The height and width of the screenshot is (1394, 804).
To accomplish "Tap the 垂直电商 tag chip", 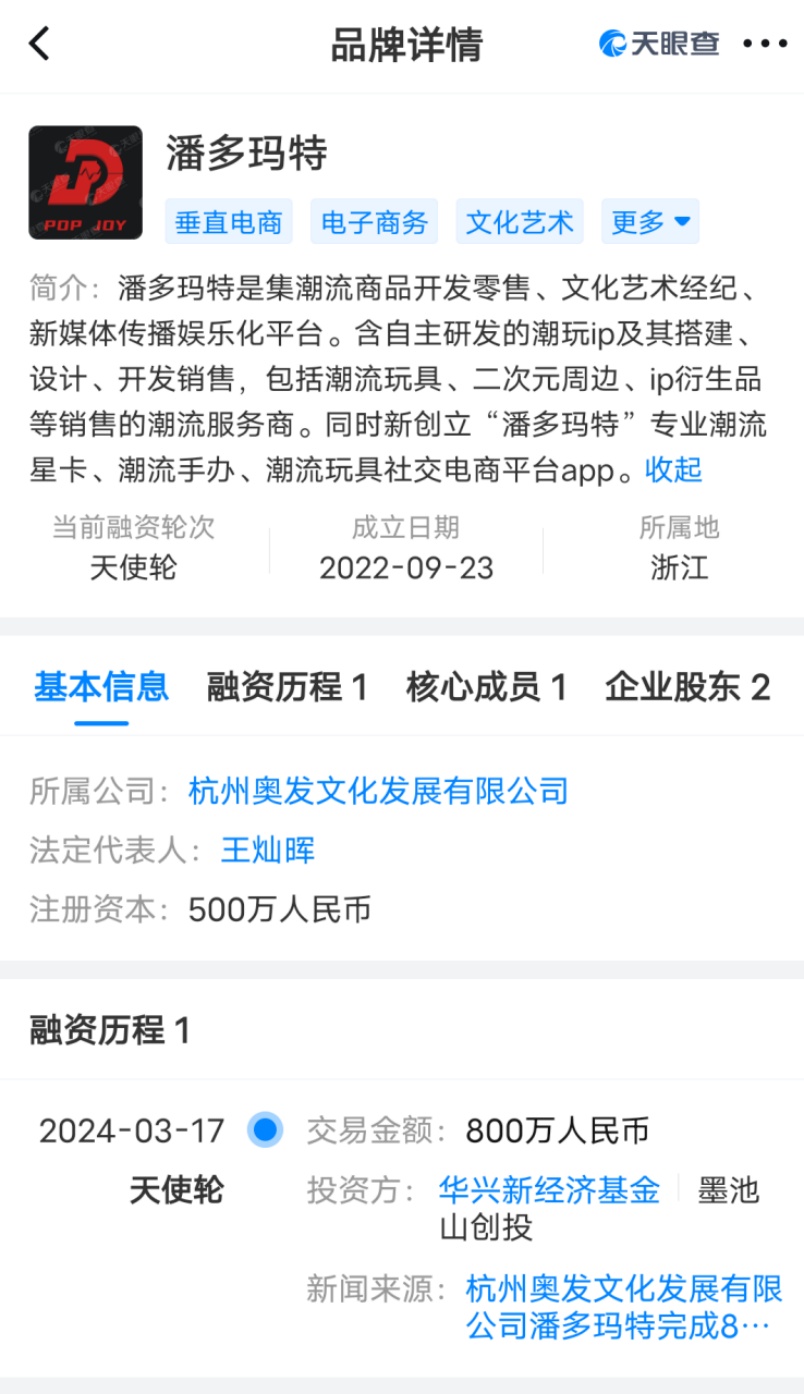I will tap(229, 222).
